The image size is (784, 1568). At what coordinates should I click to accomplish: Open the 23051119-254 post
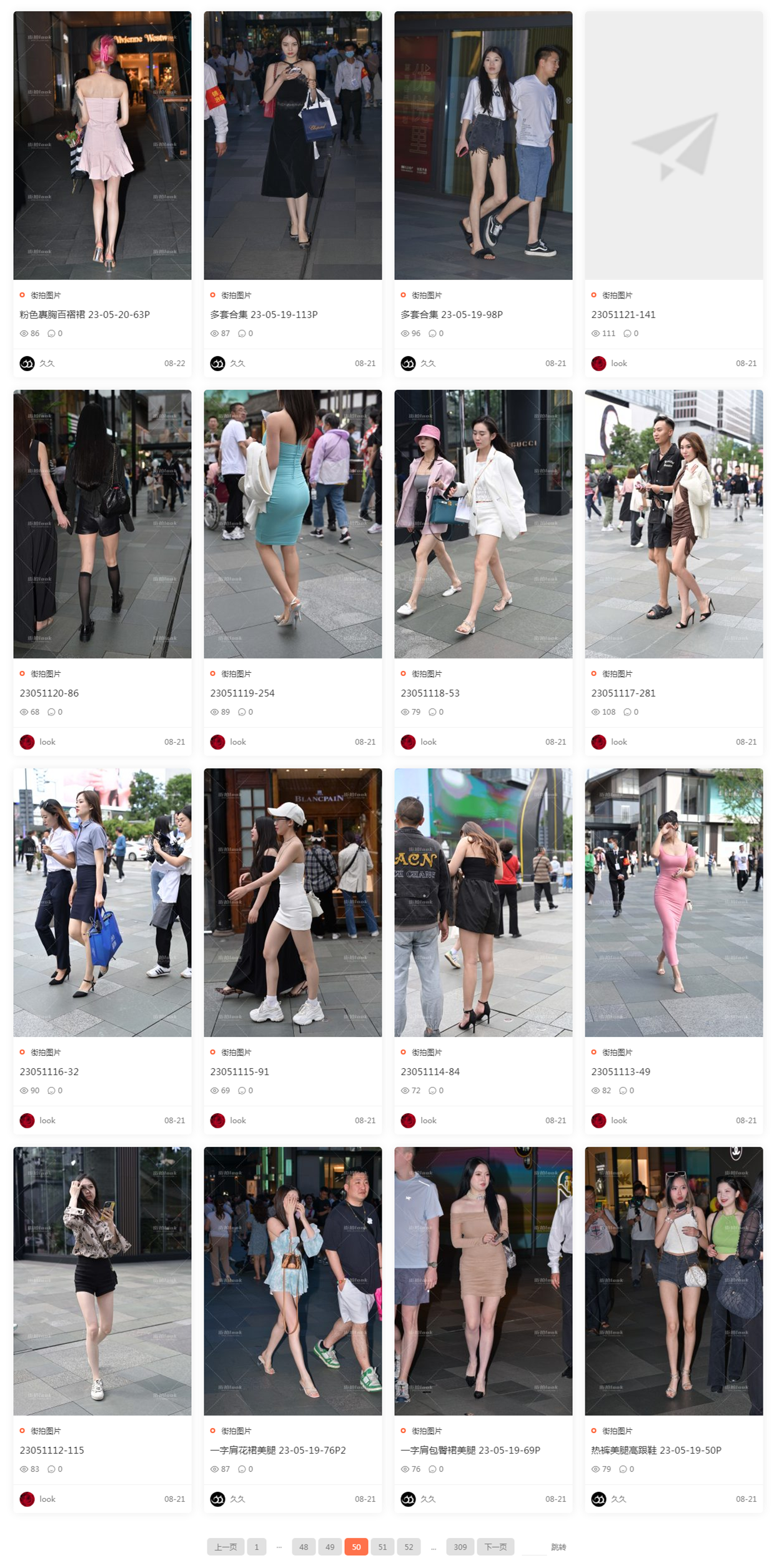coord(242,693)
